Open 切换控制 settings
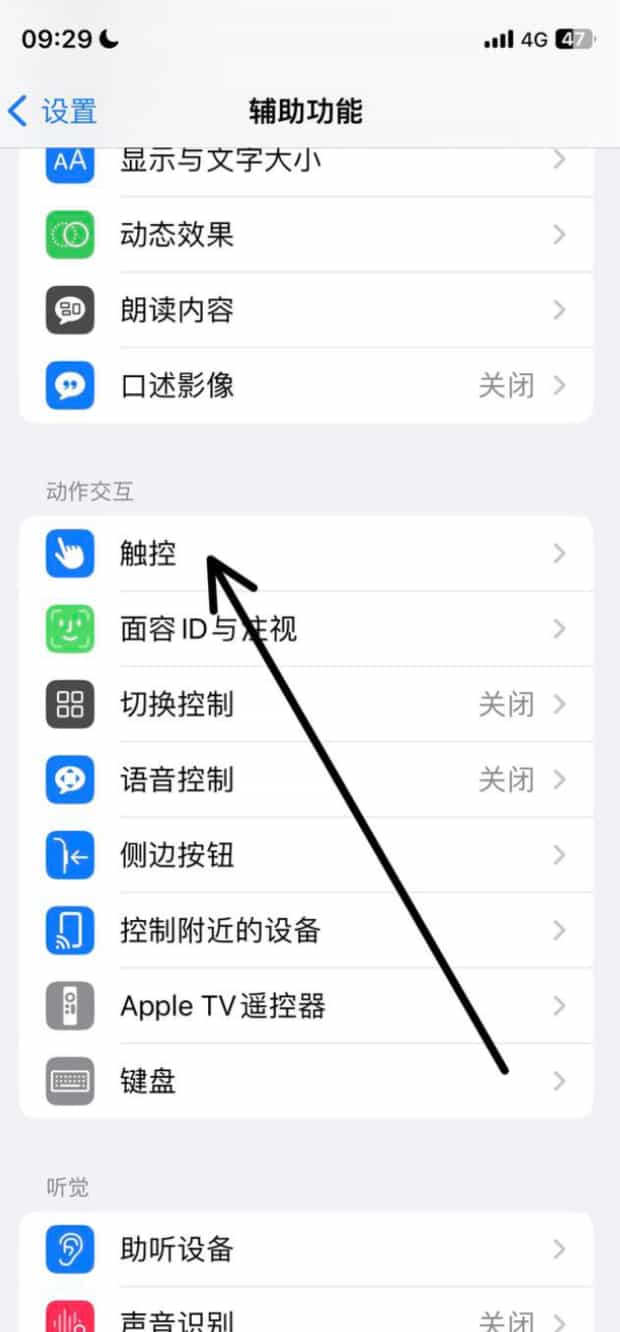 point(305,704)
